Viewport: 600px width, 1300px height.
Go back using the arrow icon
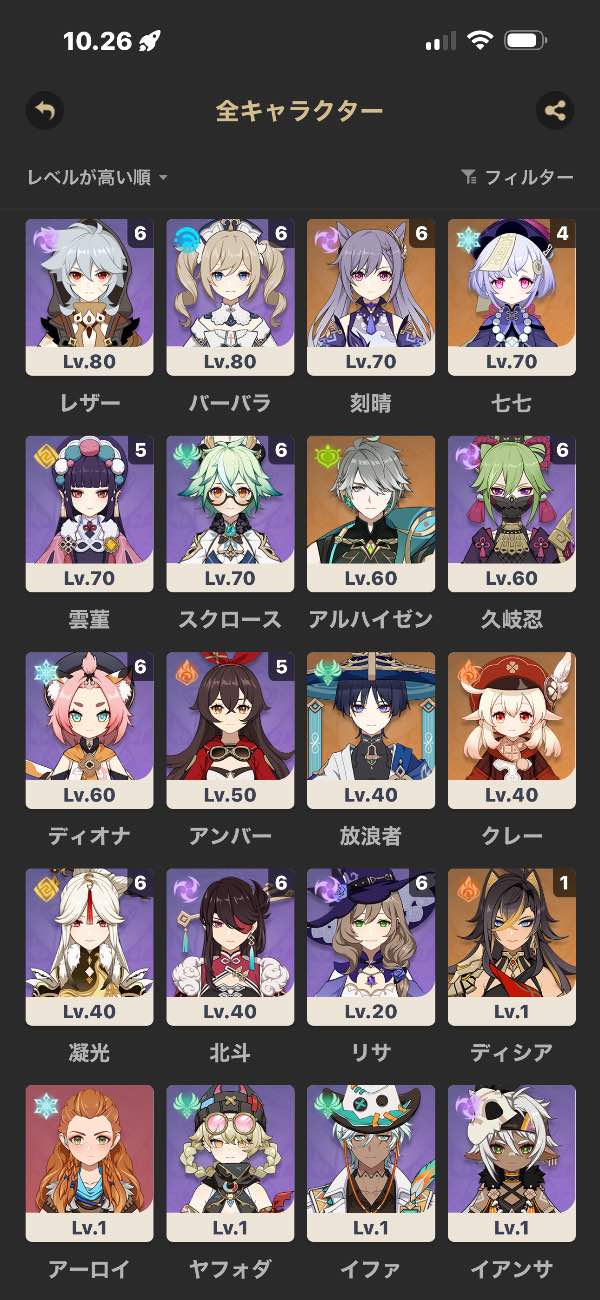point(44,110)
